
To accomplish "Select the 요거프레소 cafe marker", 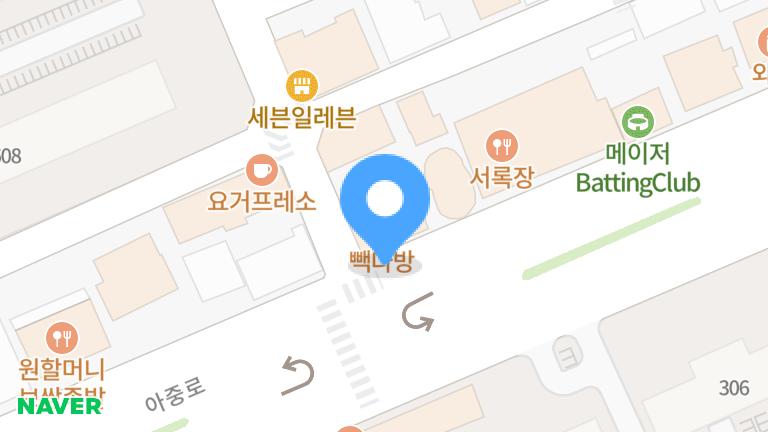I will coord(262,170).
